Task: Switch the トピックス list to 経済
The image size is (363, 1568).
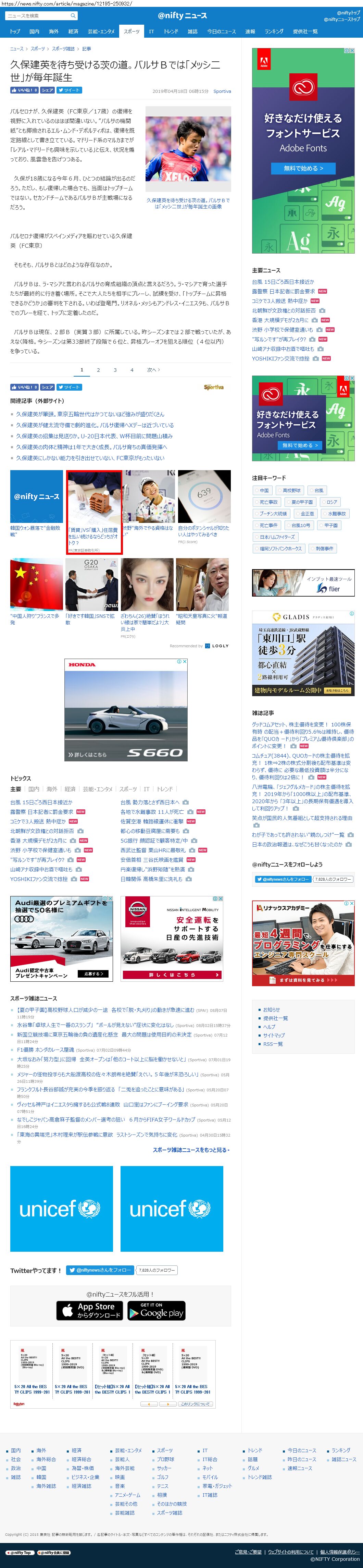Action: [70, 789]
